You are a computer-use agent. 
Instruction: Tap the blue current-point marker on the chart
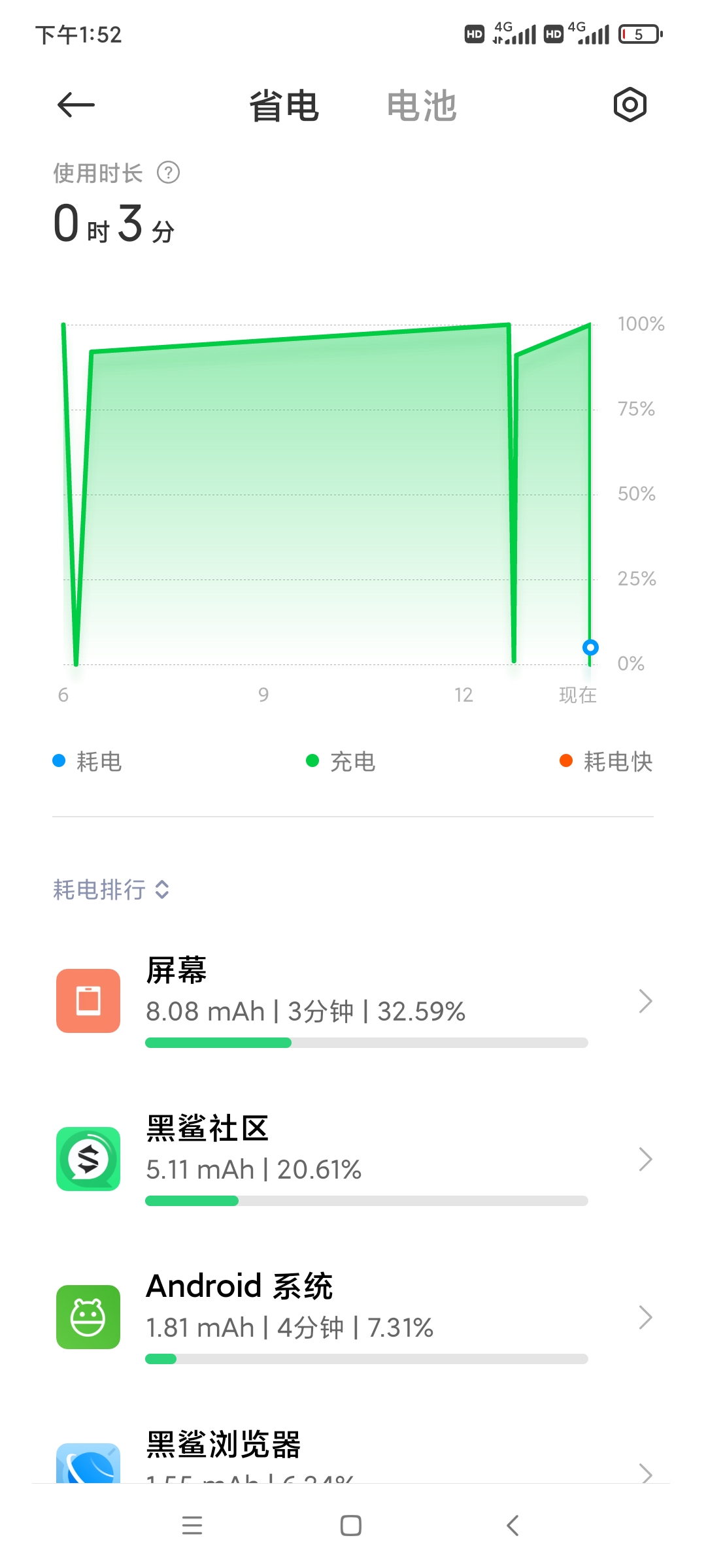590,647
